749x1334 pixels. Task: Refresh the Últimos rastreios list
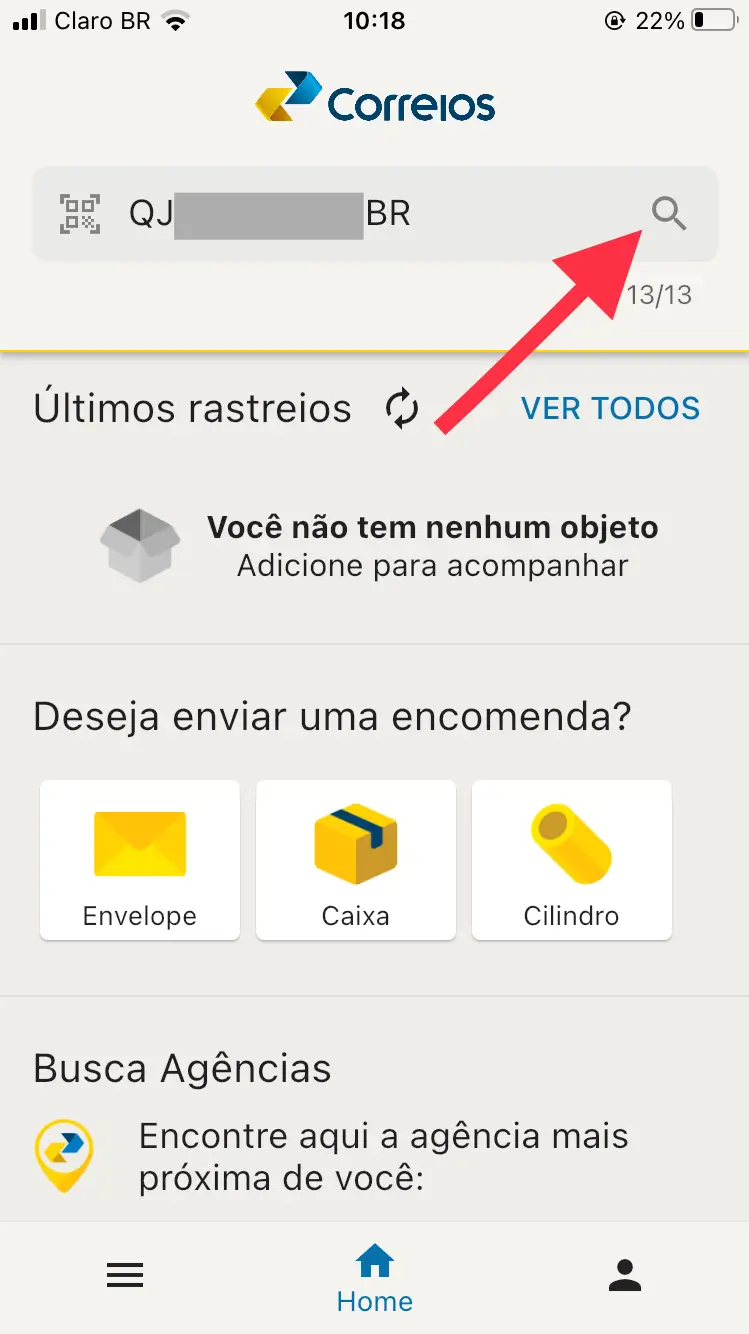[x=402, y=408]
